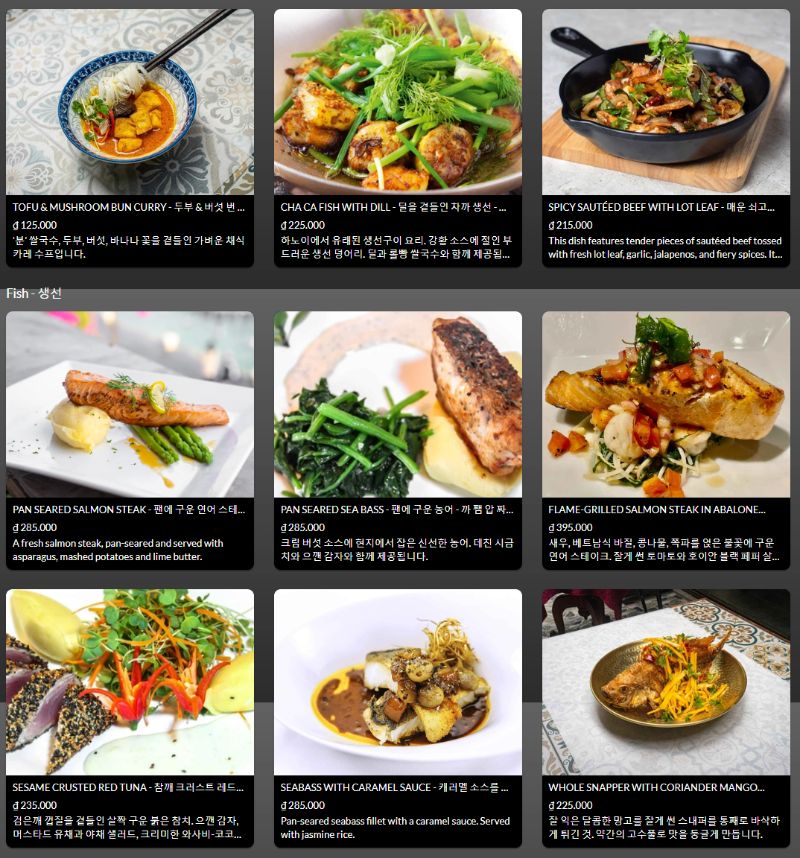View Whole Snapper with Coriander Mango dish
The width and height of the screenshot is (800, 858).
[665, 682]
